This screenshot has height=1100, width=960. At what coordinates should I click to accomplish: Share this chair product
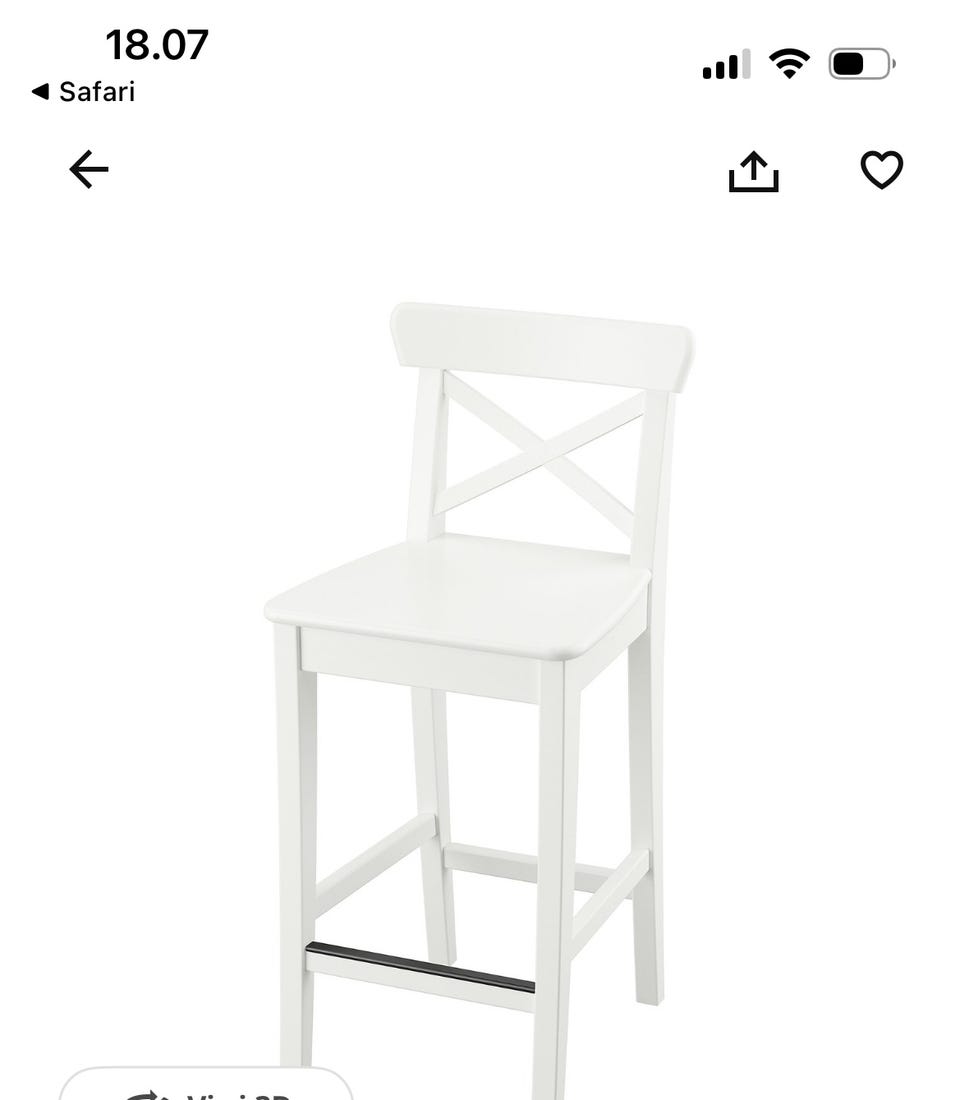point(753,172)
